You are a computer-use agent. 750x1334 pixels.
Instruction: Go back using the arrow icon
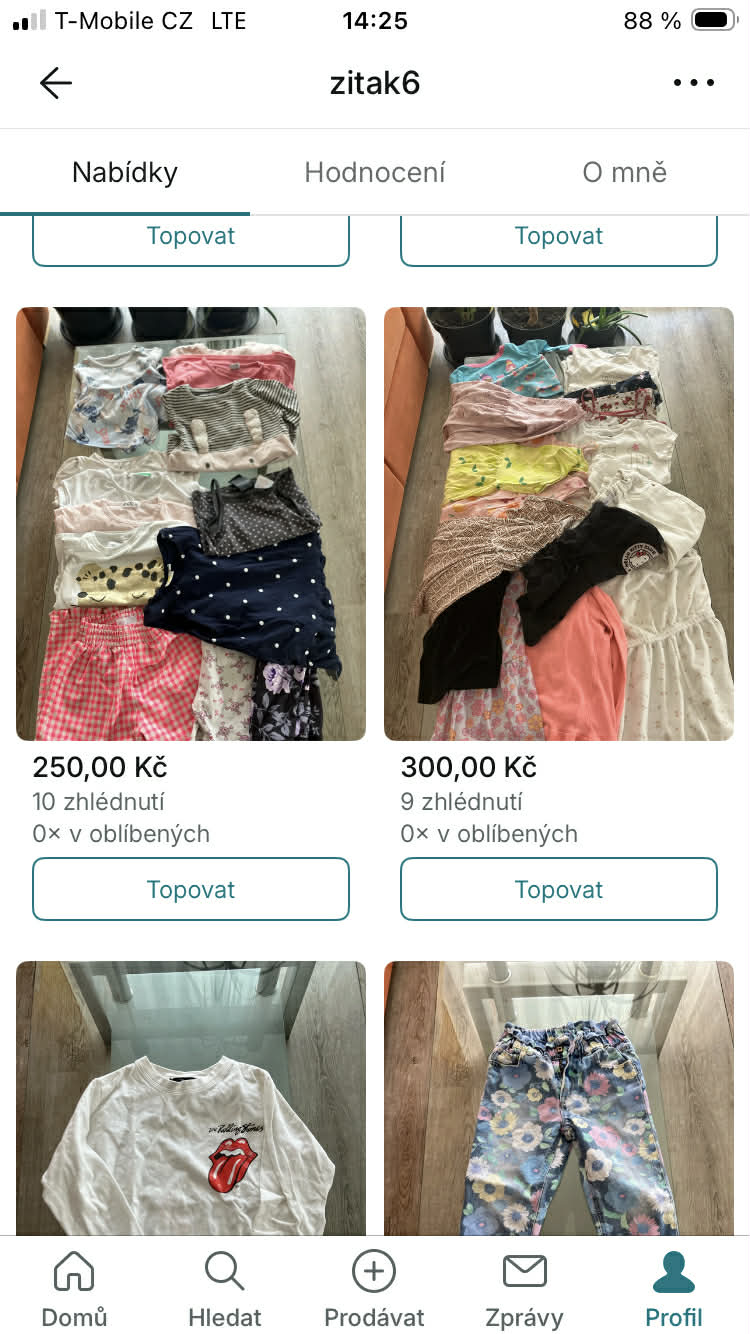click(56, 83)
